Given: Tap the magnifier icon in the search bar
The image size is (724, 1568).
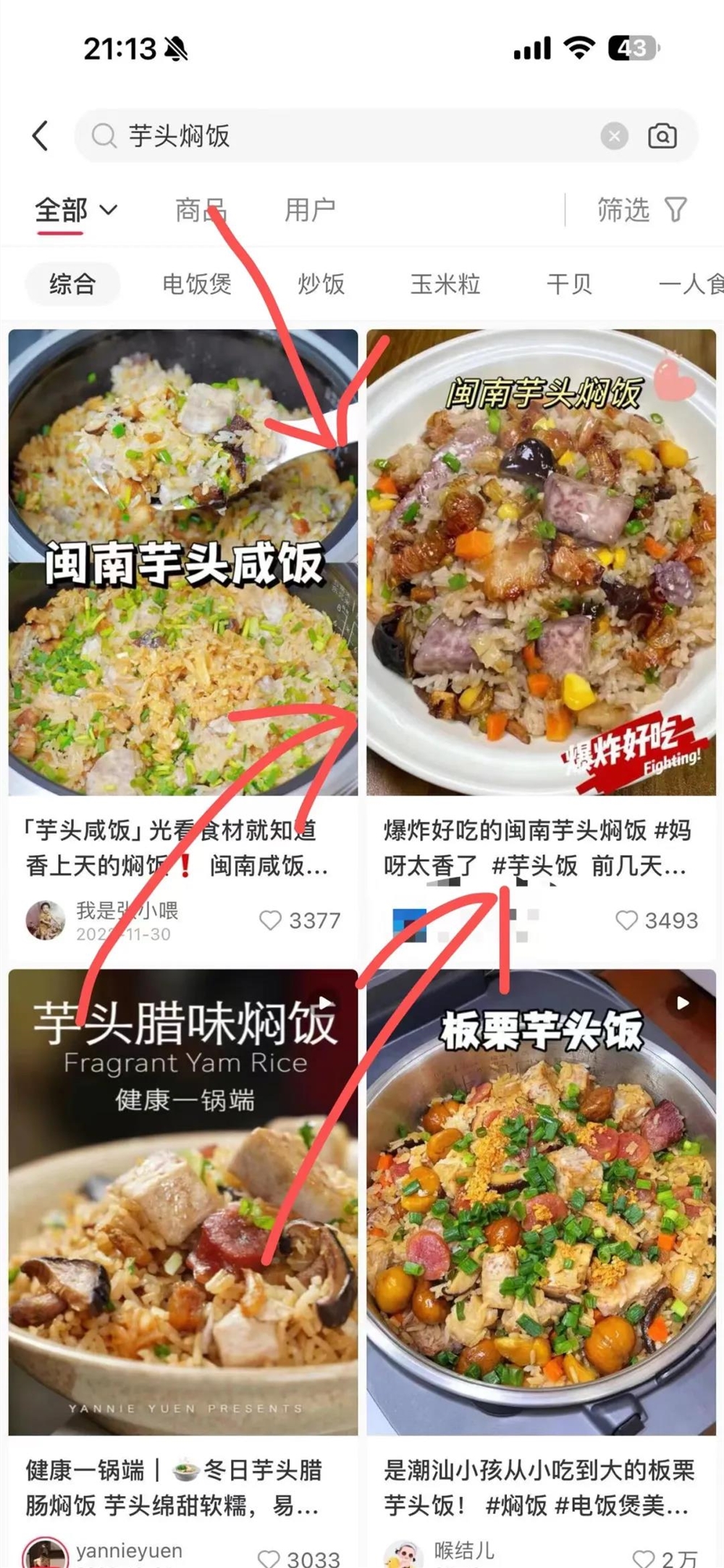Looking at the screenshot, I should pos(104,136).
